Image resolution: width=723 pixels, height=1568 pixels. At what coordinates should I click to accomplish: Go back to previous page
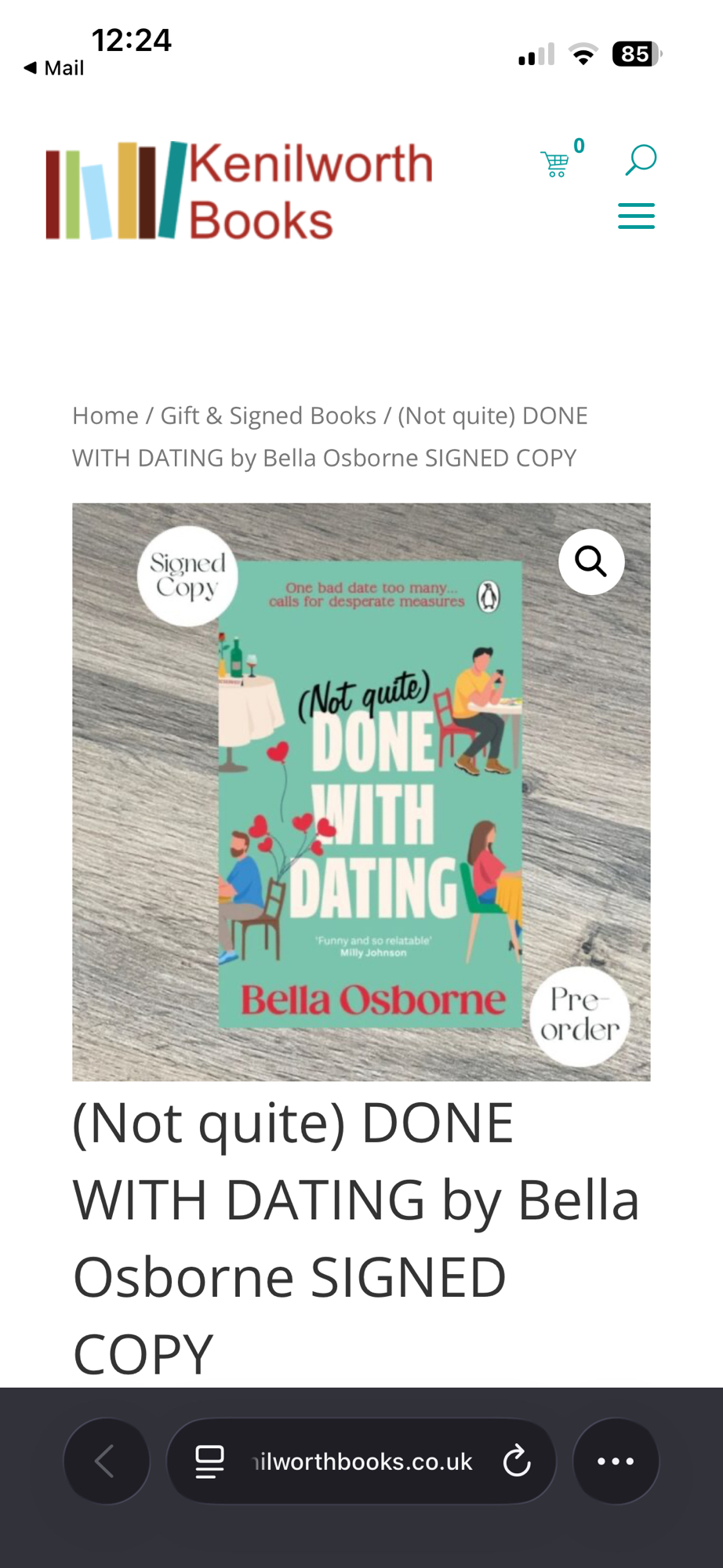tap(106, 1461)
